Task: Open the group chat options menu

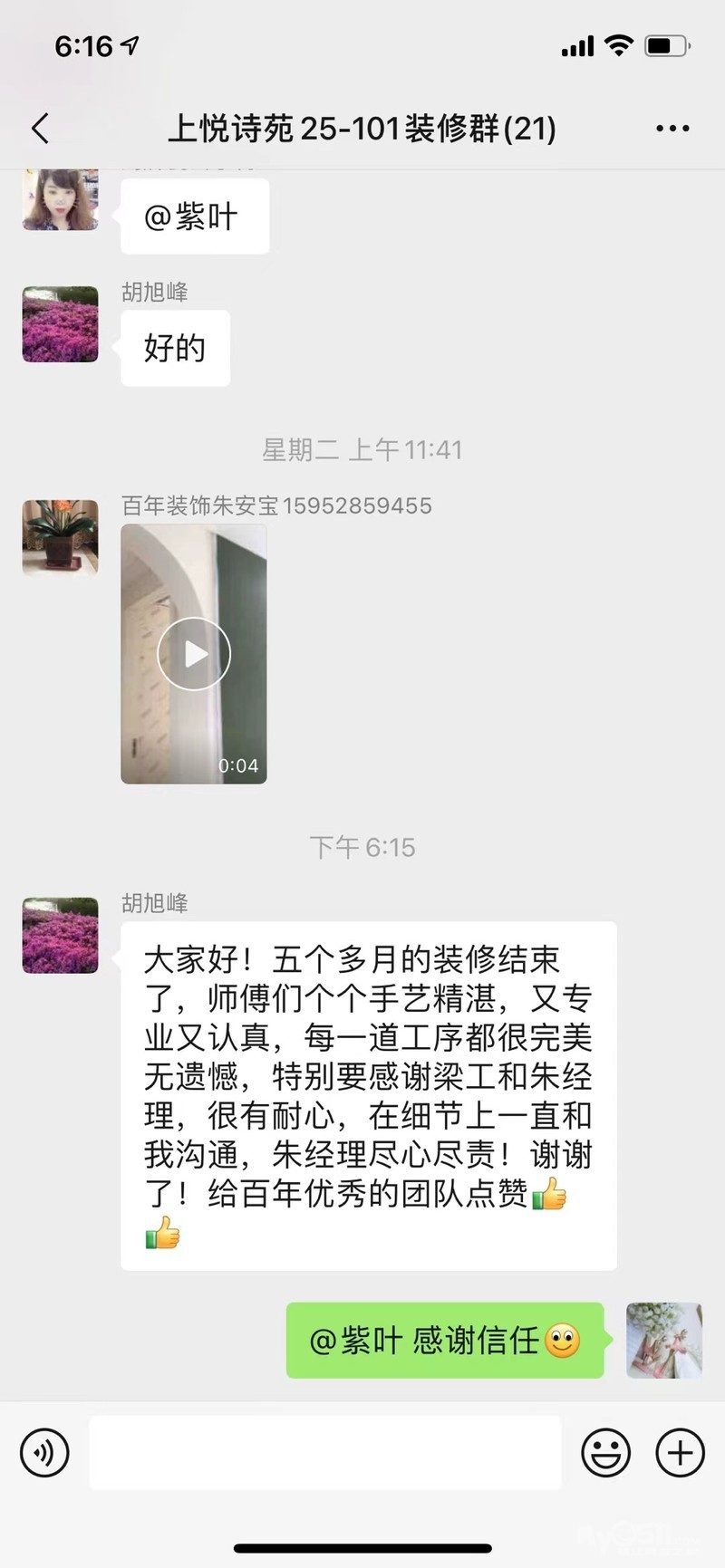Action: click(672, 129)
